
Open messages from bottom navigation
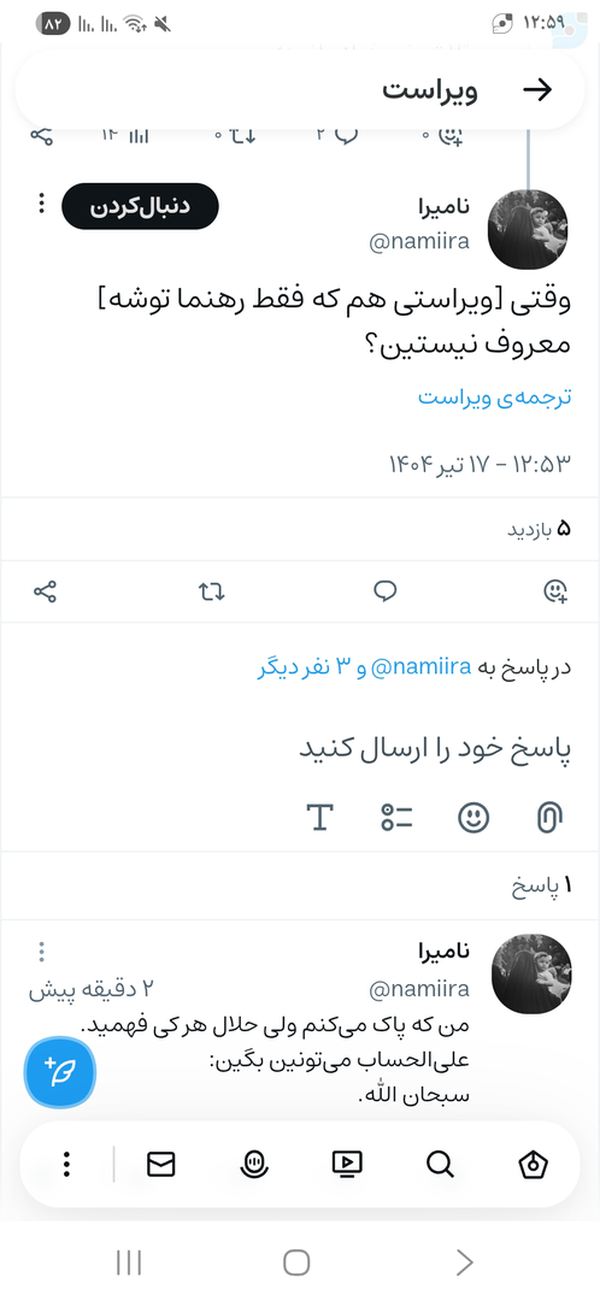(160, 1164)
